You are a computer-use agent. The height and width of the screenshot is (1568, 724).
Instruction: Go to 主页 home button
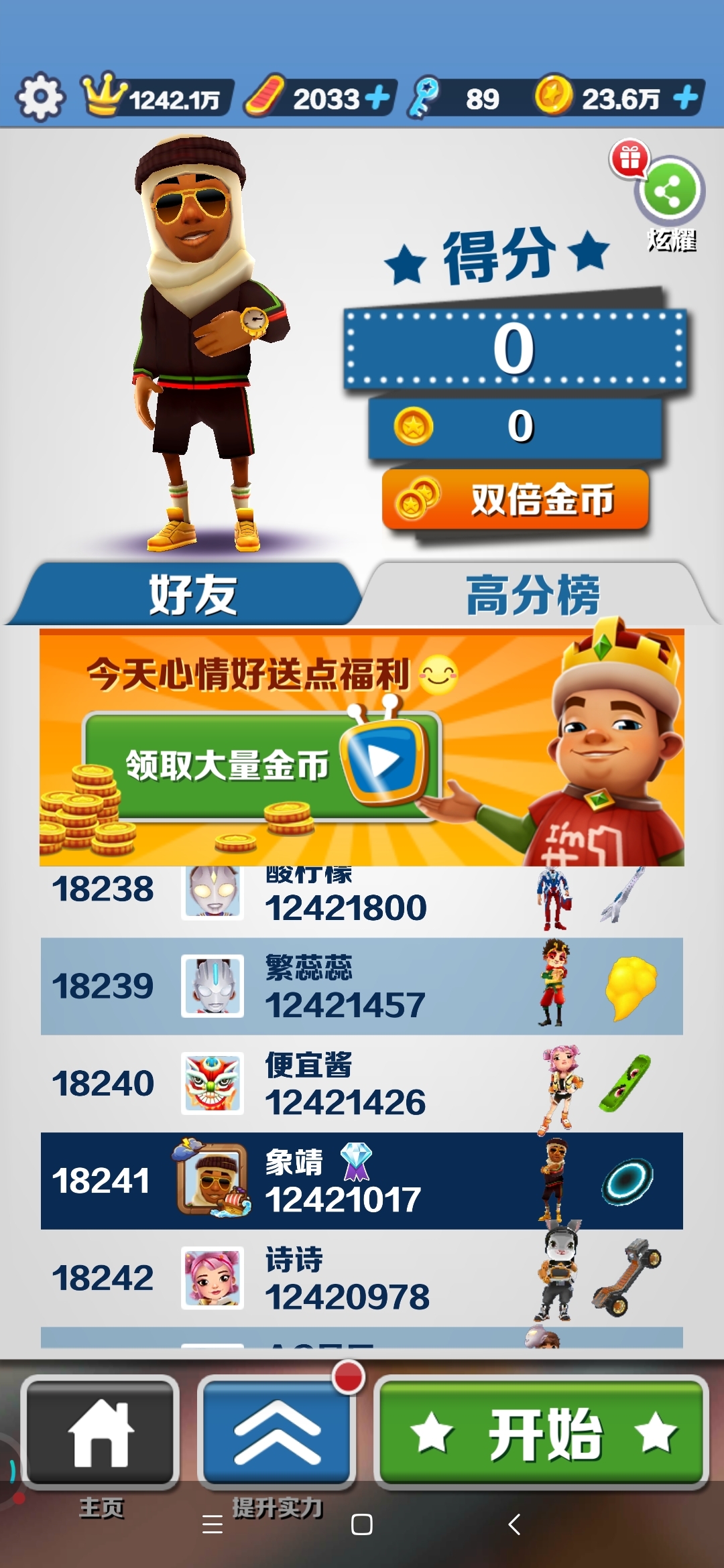point(101,1433)
